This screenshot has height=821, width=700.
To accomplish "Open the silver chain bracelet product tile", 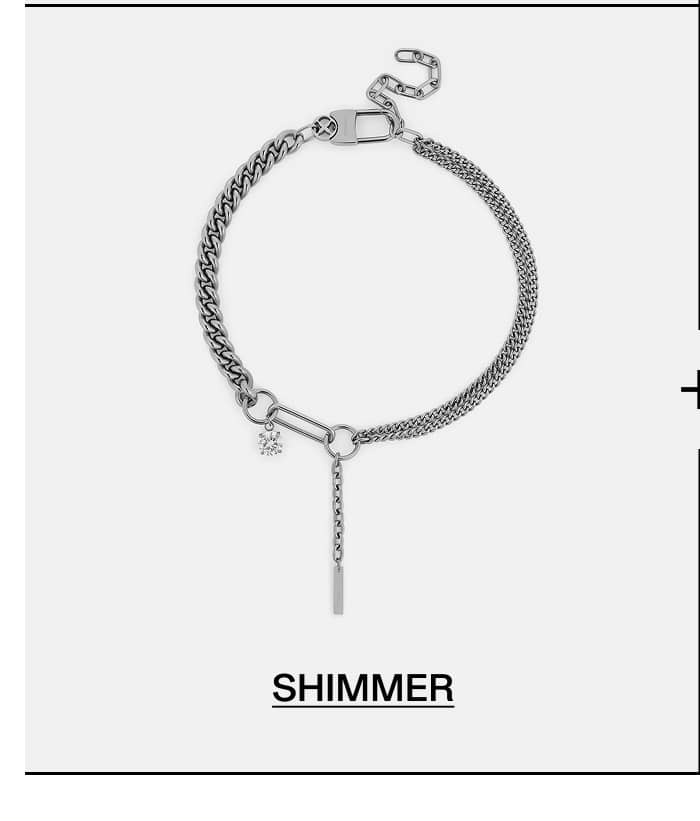I will point(365,330).
